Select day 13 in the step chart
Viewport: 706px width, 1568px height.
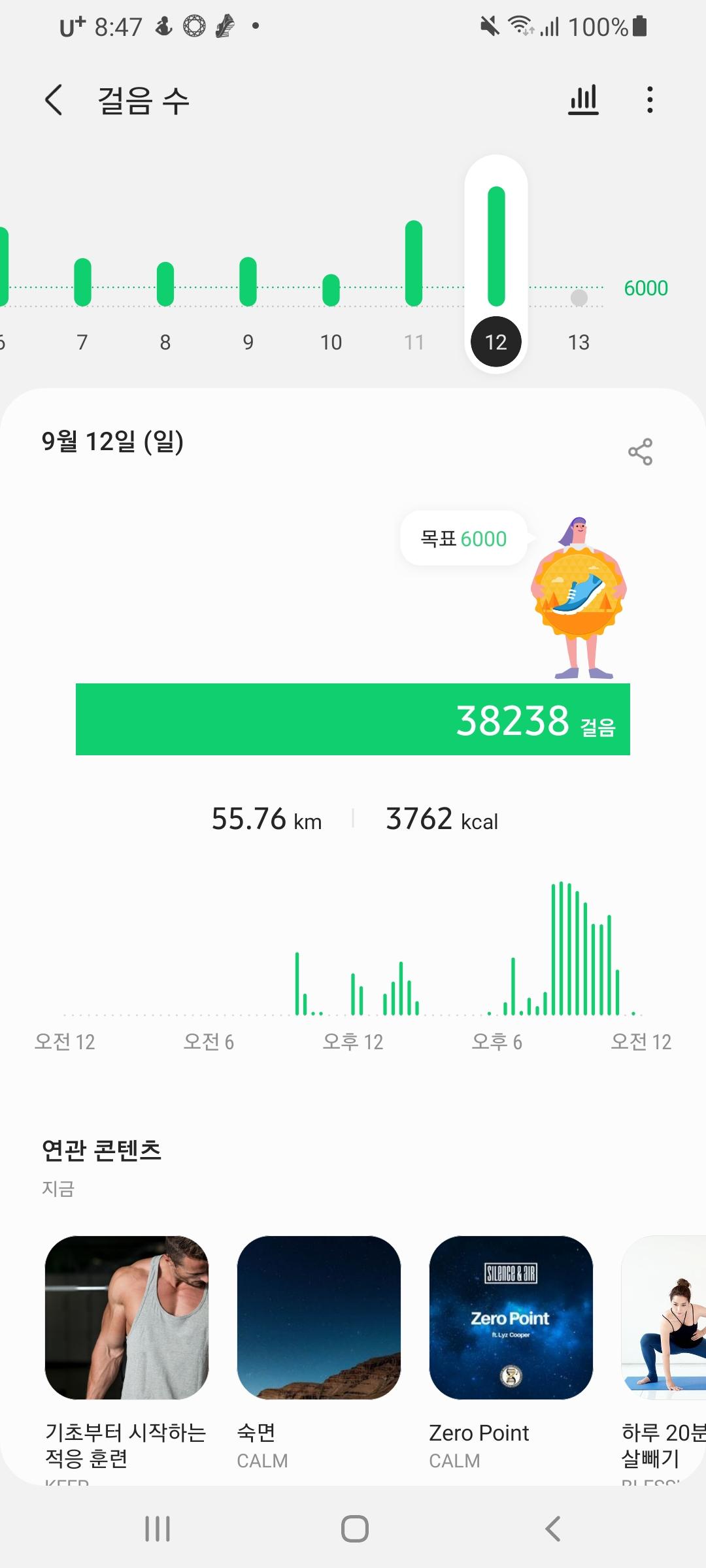pos(579,314)
